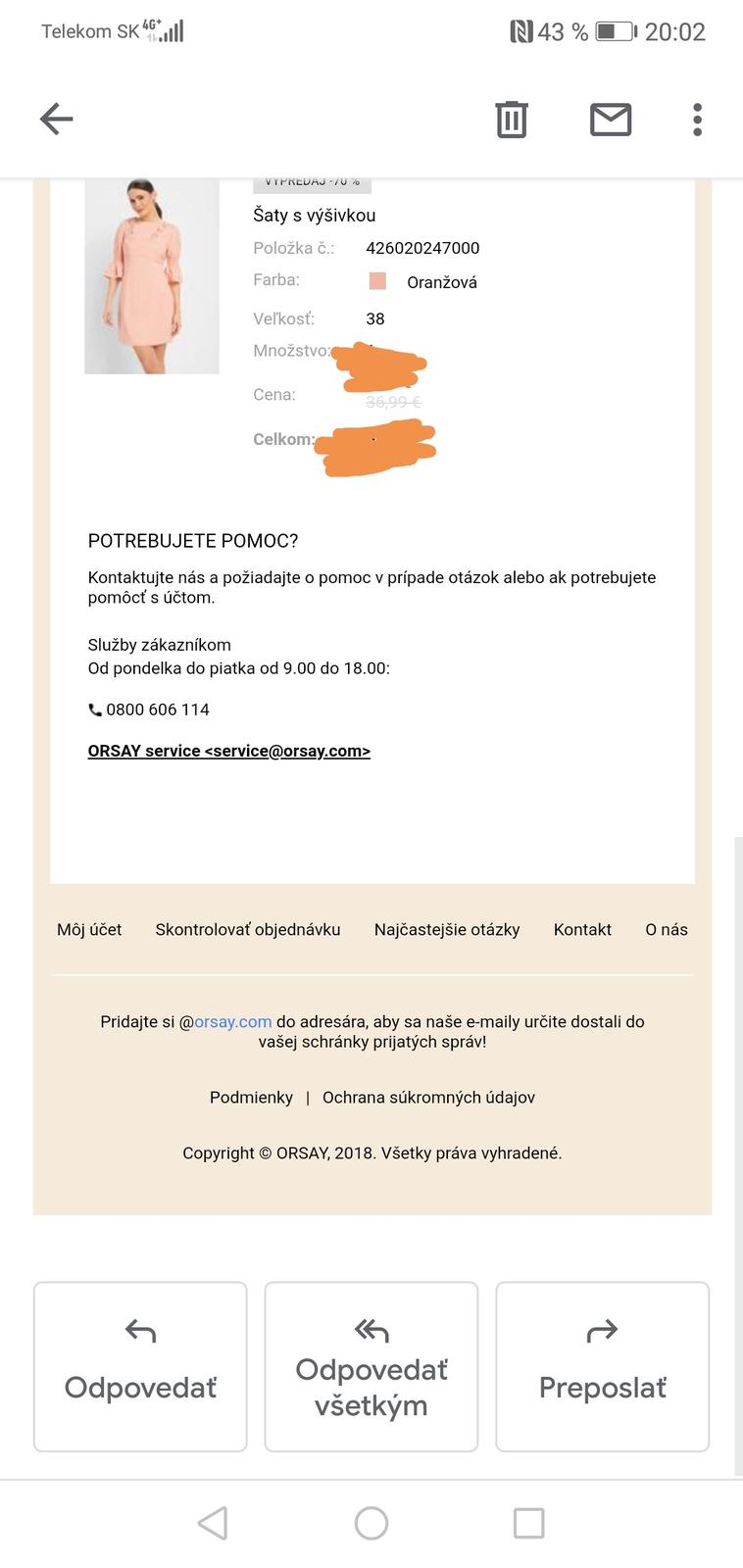Open the Podmienky link

point(251,1098)
